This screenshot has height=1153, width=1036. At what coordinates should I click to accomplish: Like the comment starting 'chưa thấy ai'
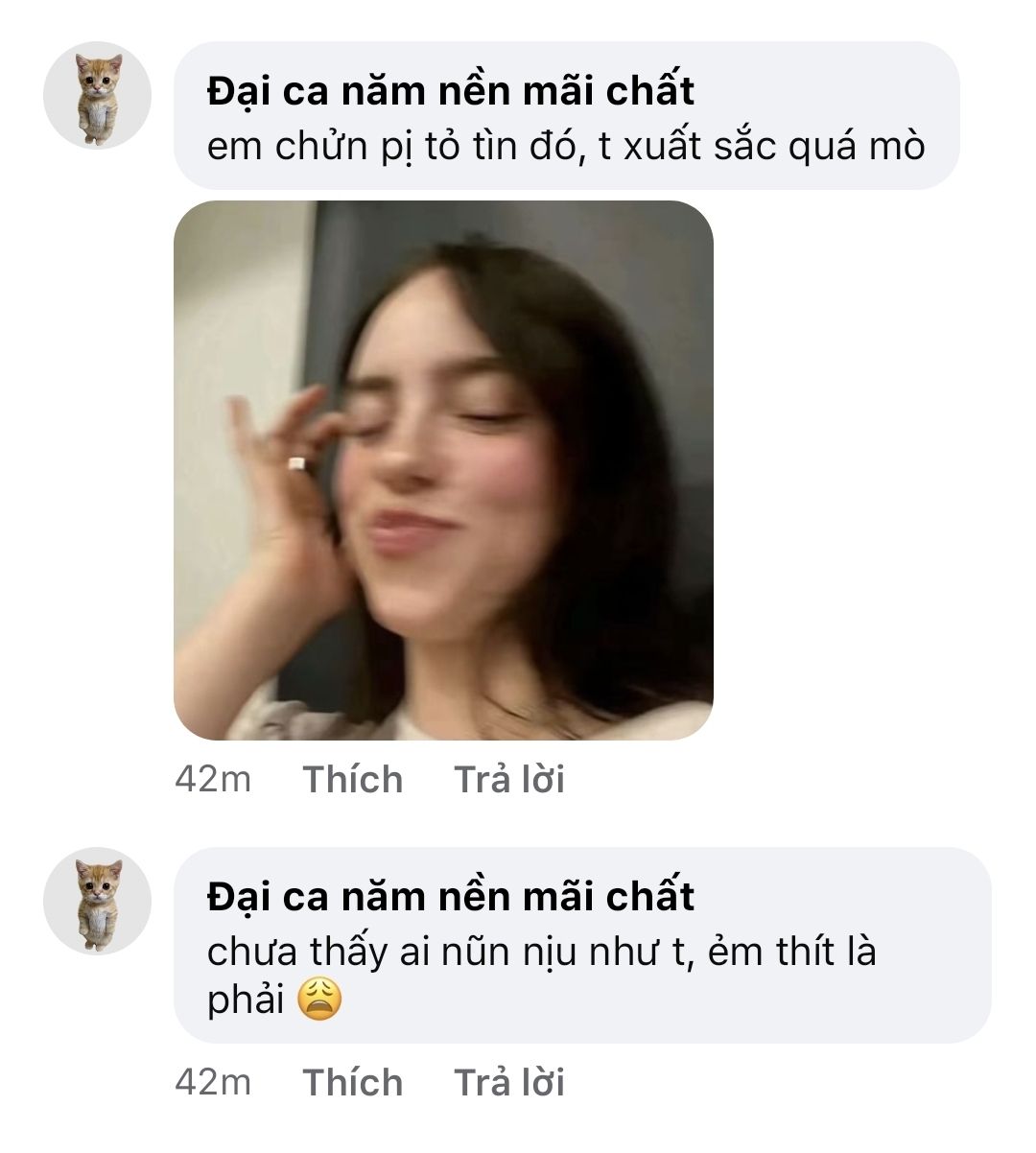point(353,1083)
